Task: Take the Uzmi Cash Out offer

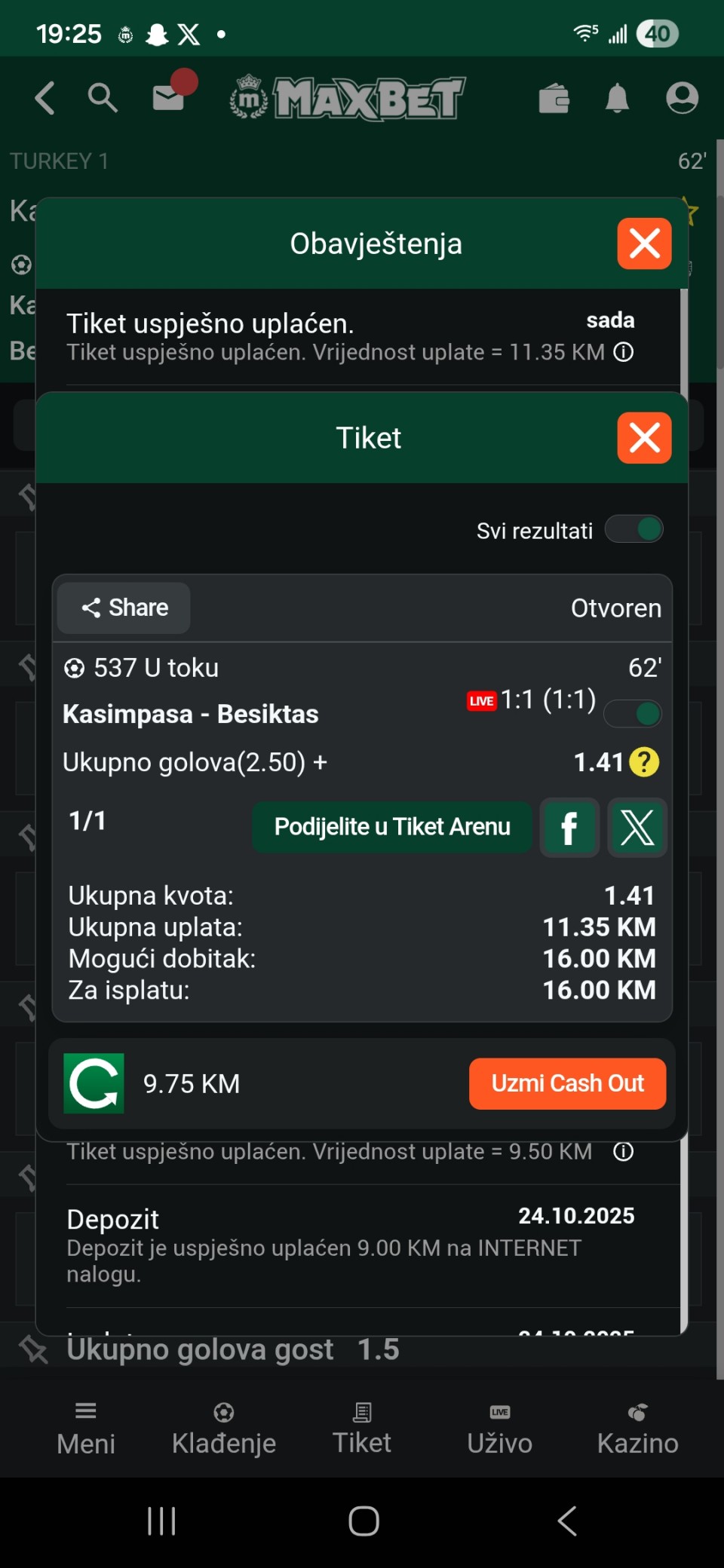Action: click(567, 1083)
